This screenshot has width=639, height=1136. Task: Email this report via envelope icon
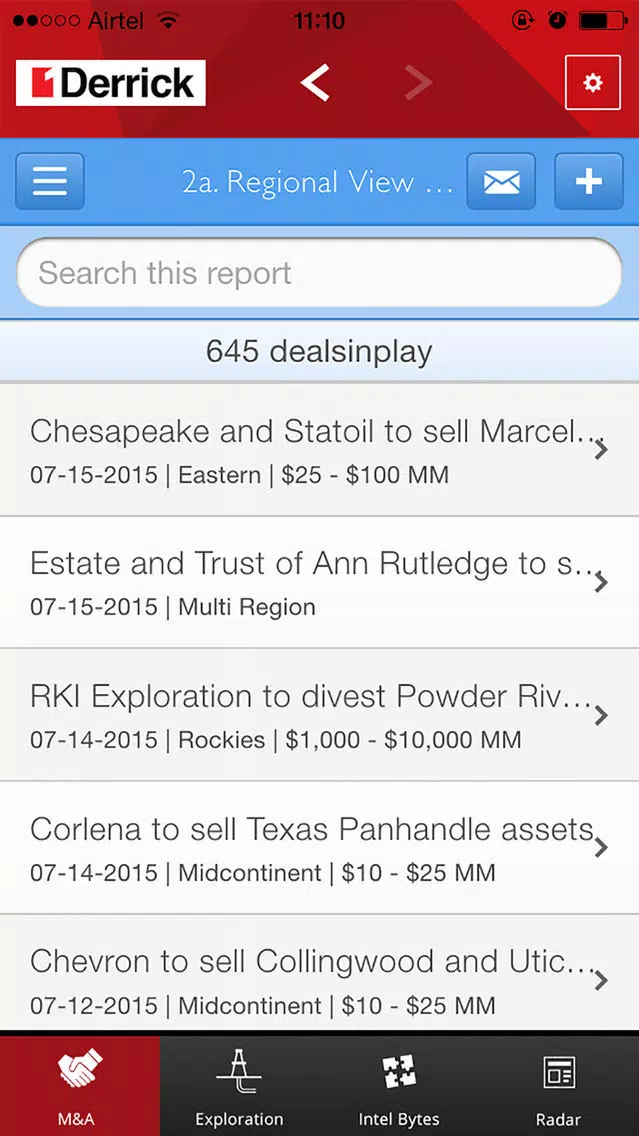tap(501, 181)
